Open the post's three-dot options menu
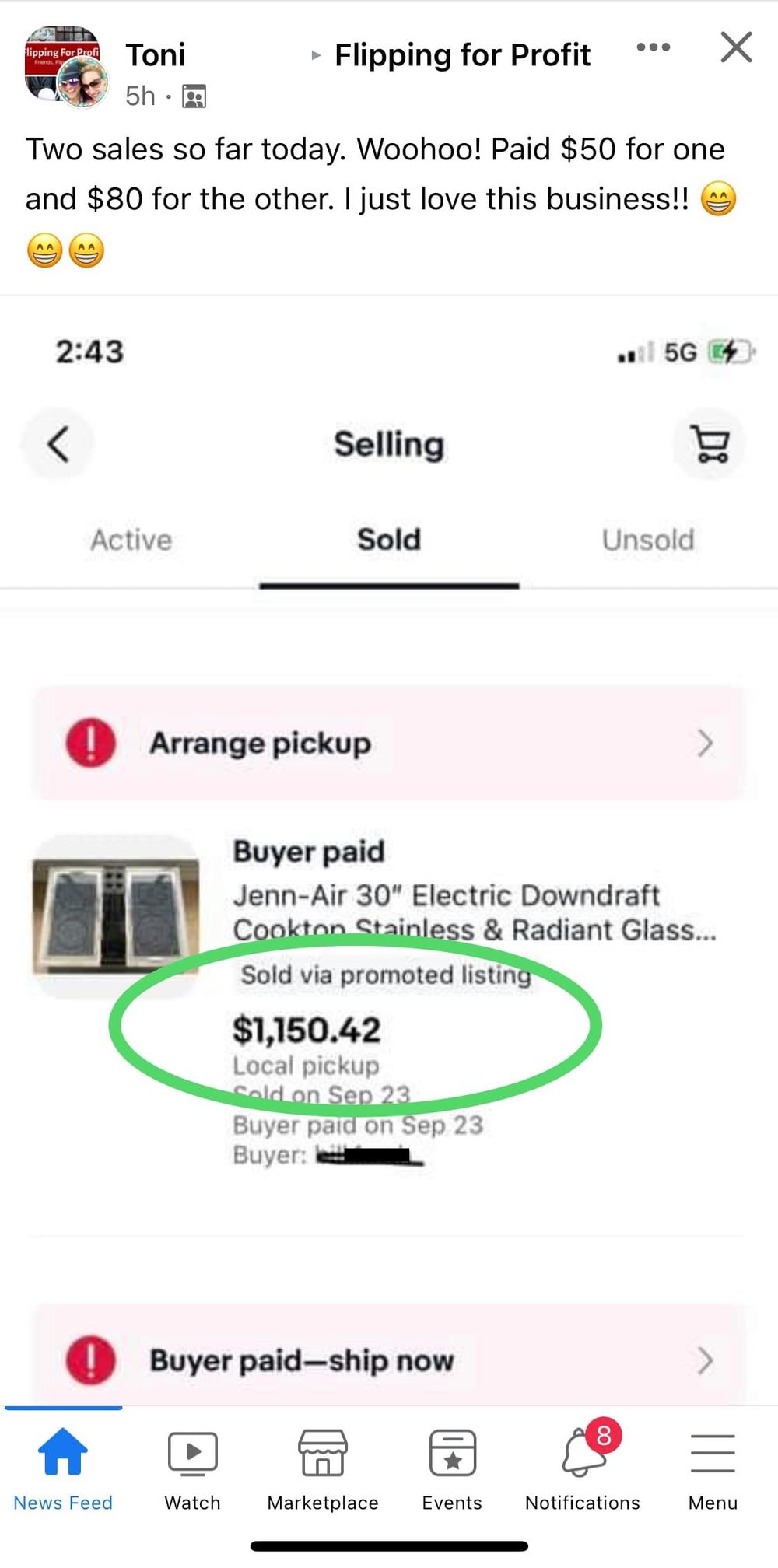 653,47
